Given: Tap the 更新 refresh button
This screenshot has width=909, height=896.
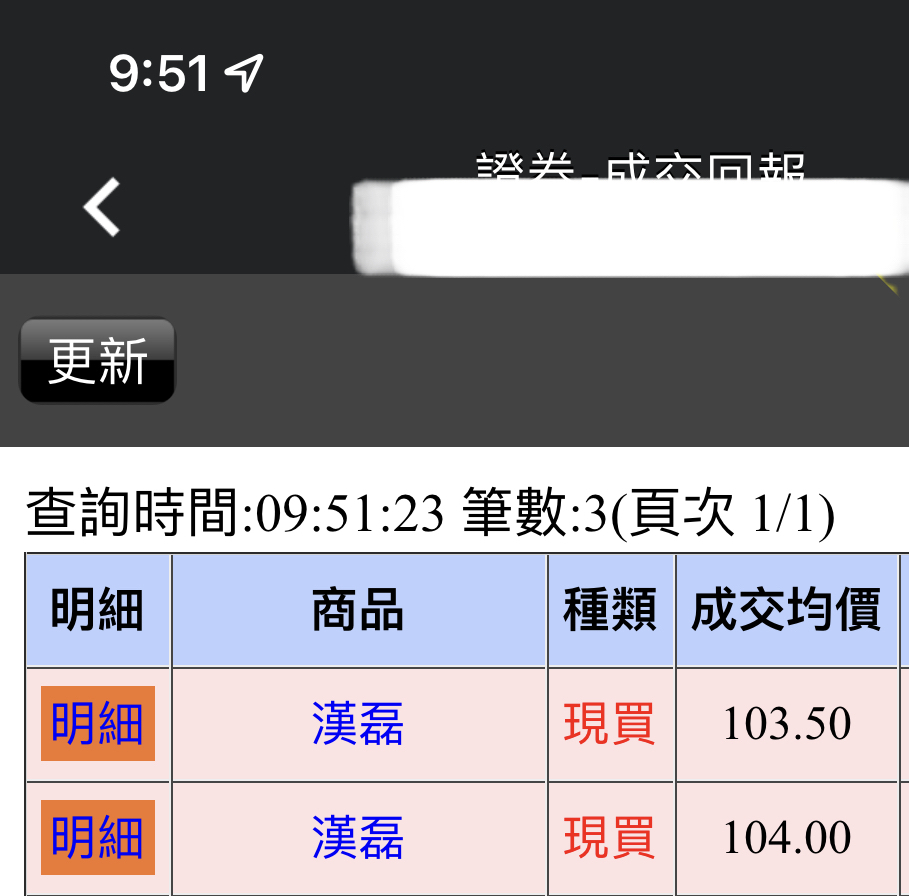Looking at the screenshot, I should click(x=98, y=361).
